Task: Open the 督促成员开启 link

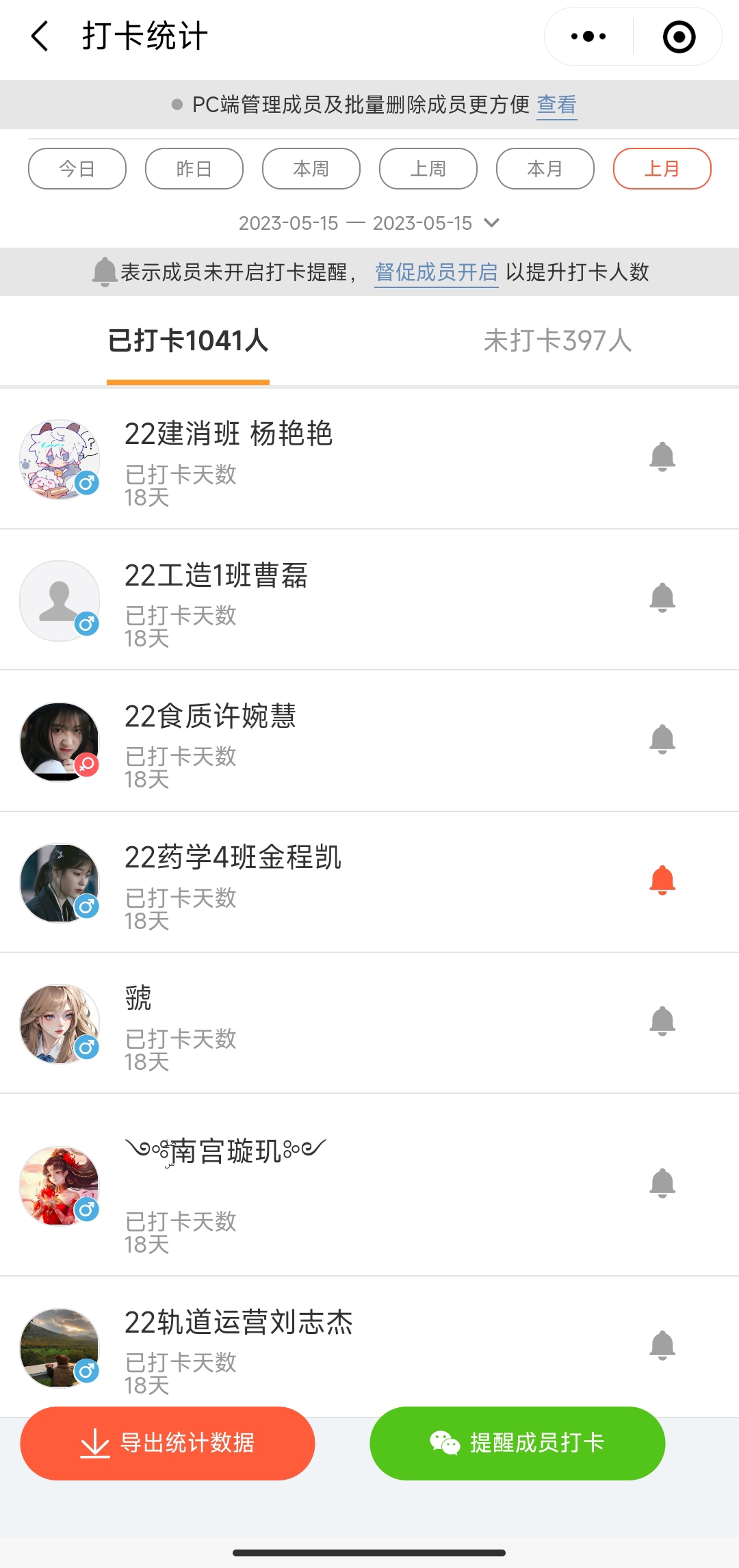Action: click(x=436, y=272)
